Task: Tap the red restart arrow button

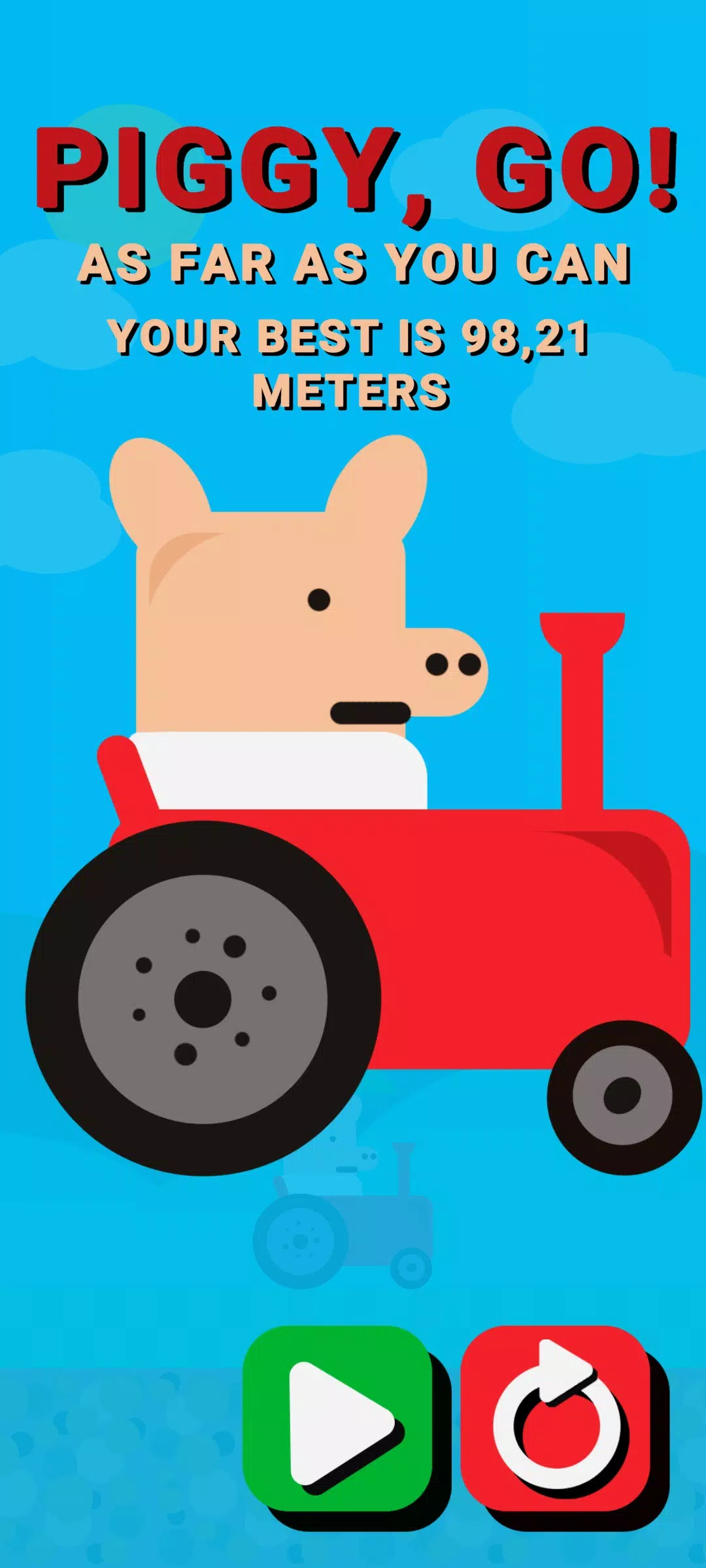Action: point(556,1419)
